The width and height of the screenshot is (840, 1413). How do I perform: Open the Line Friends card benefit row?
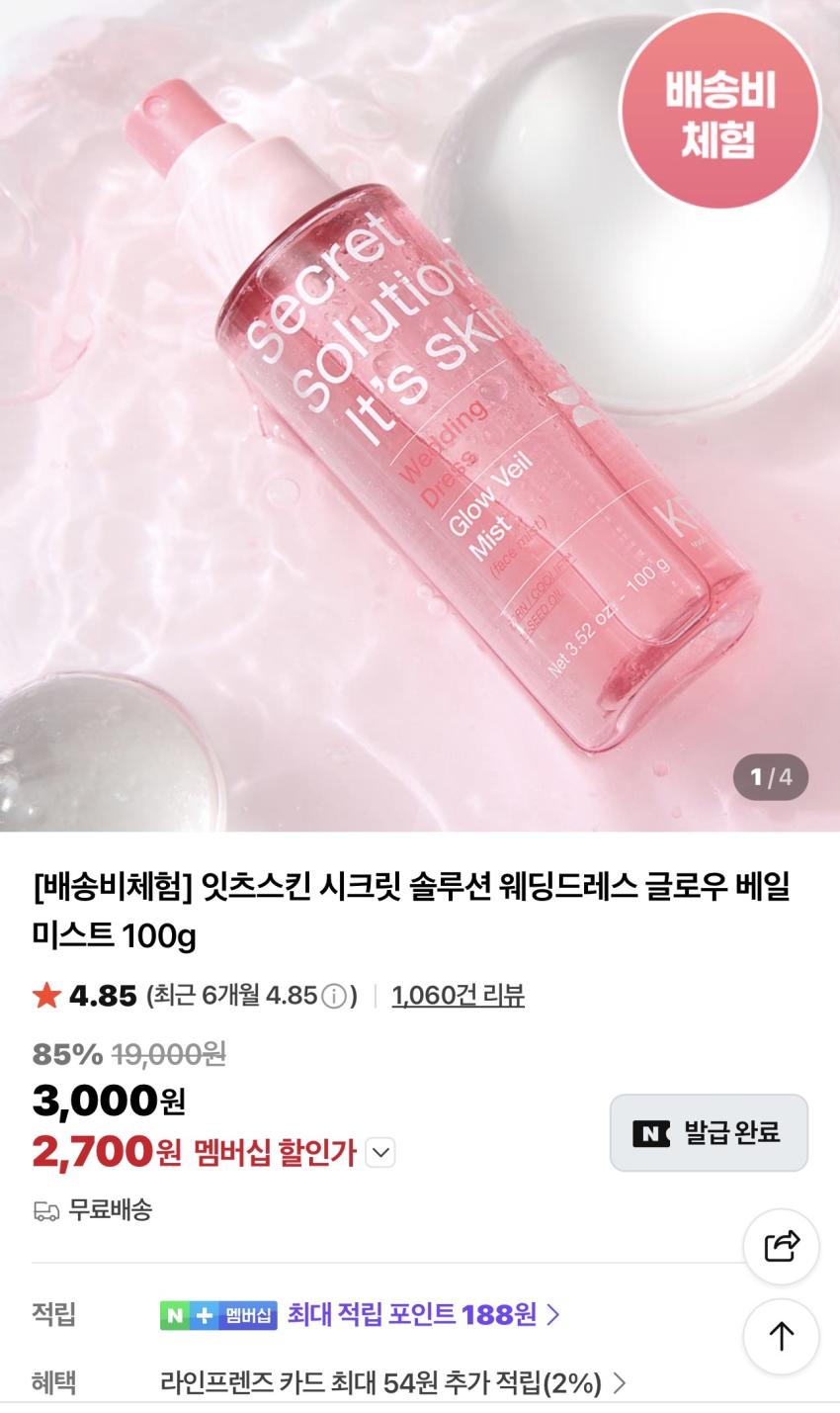[x=392, y=1382]
